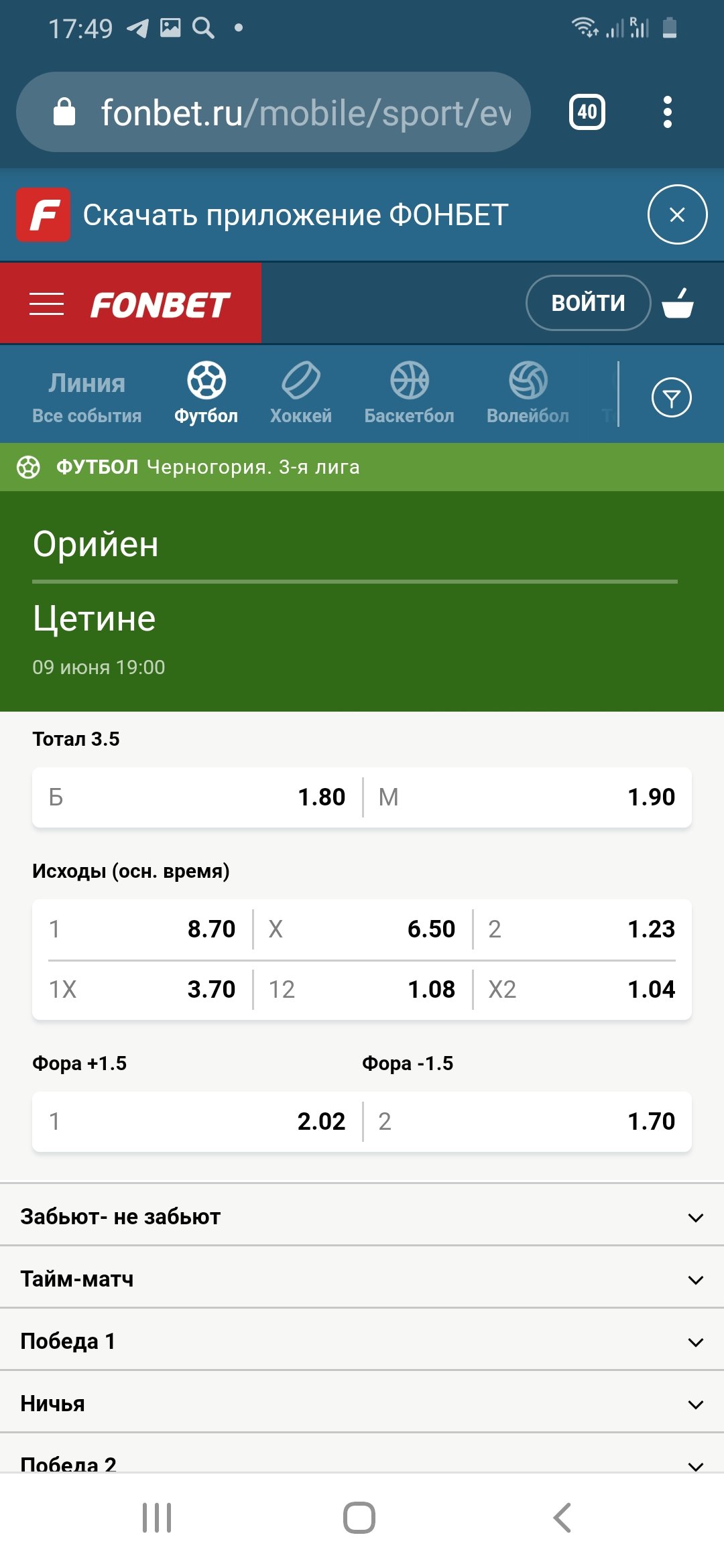Tap the ВОЙТИ login button

(588, 303)
